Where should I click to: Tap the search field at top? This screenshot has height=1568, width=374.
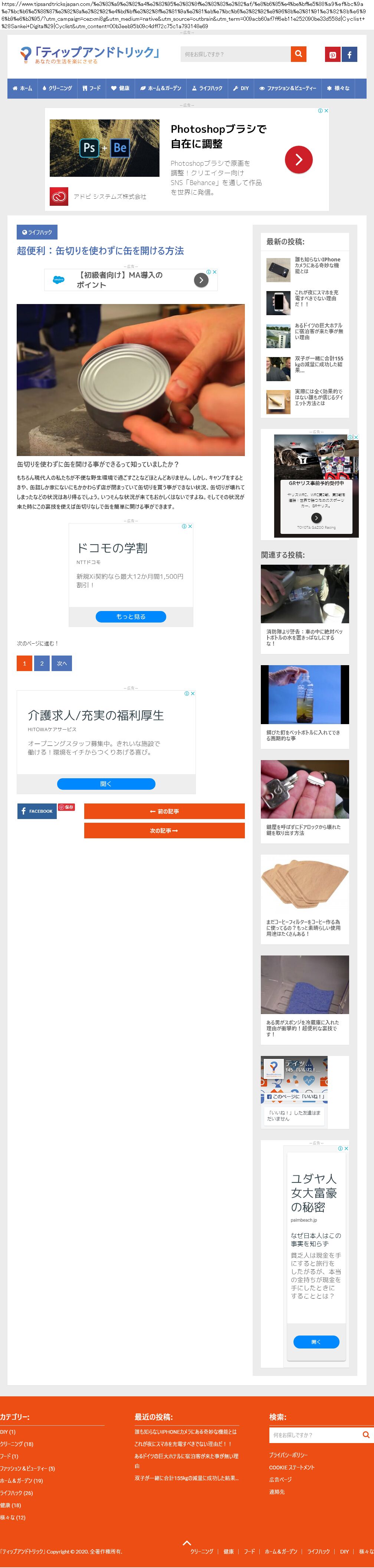235,54
